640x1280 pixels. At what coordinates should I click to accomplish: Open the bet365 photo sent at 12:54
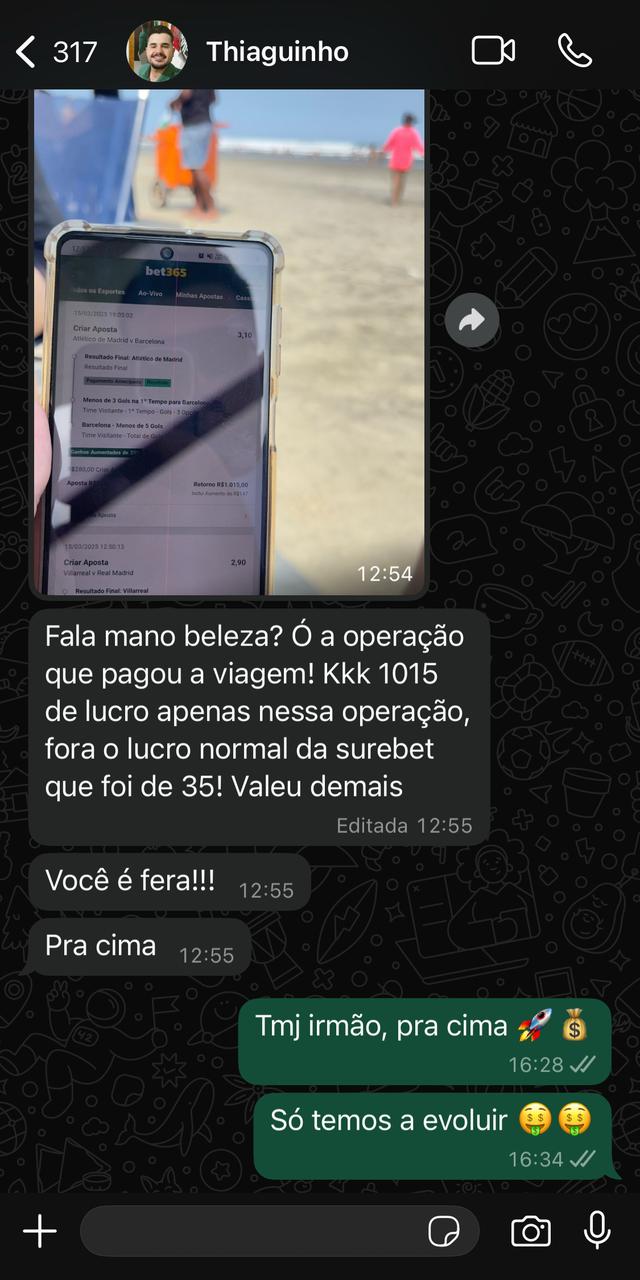point(229,340)
